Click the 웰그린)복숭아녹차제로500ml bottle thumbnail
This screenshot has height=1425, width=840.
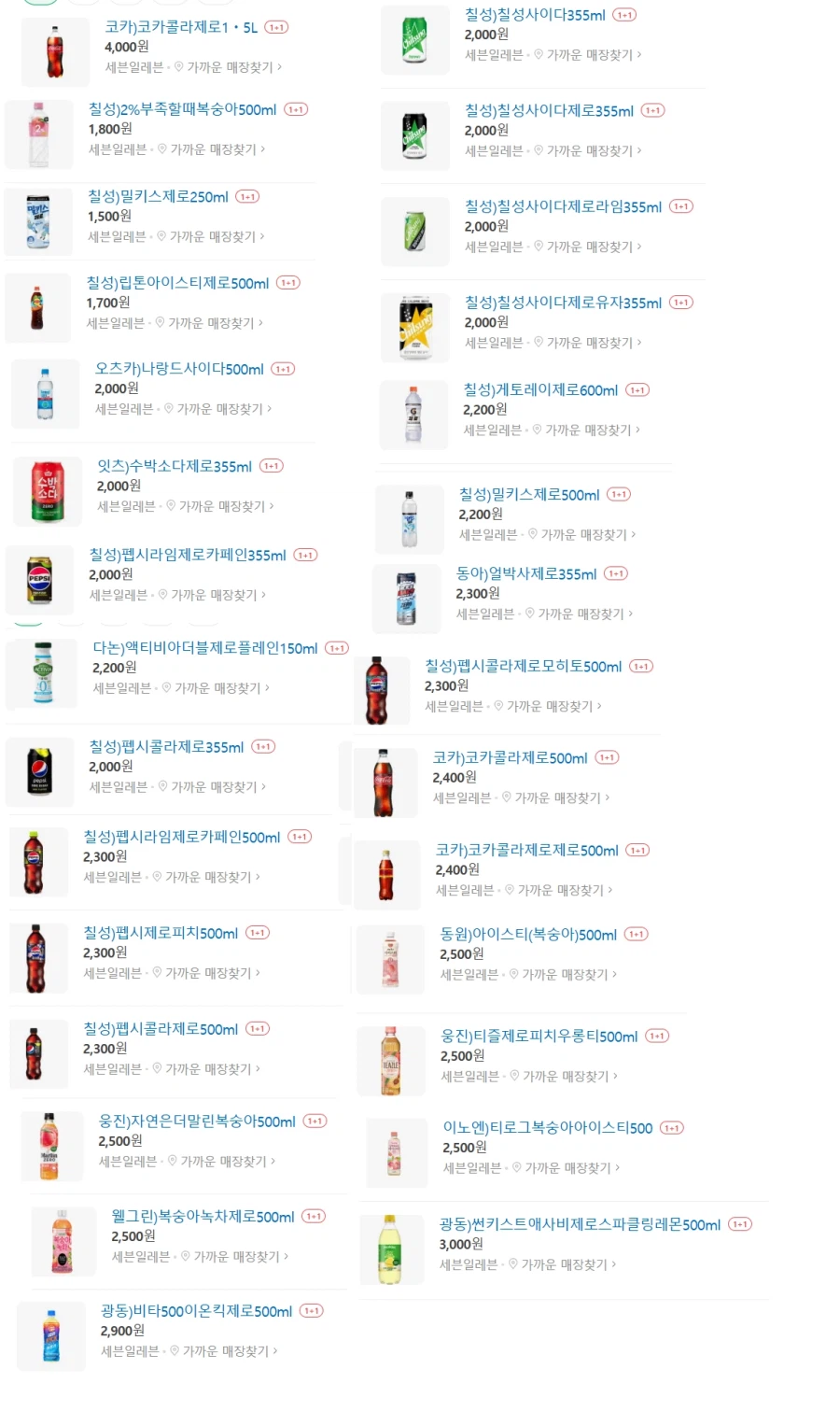point(63,1242)
